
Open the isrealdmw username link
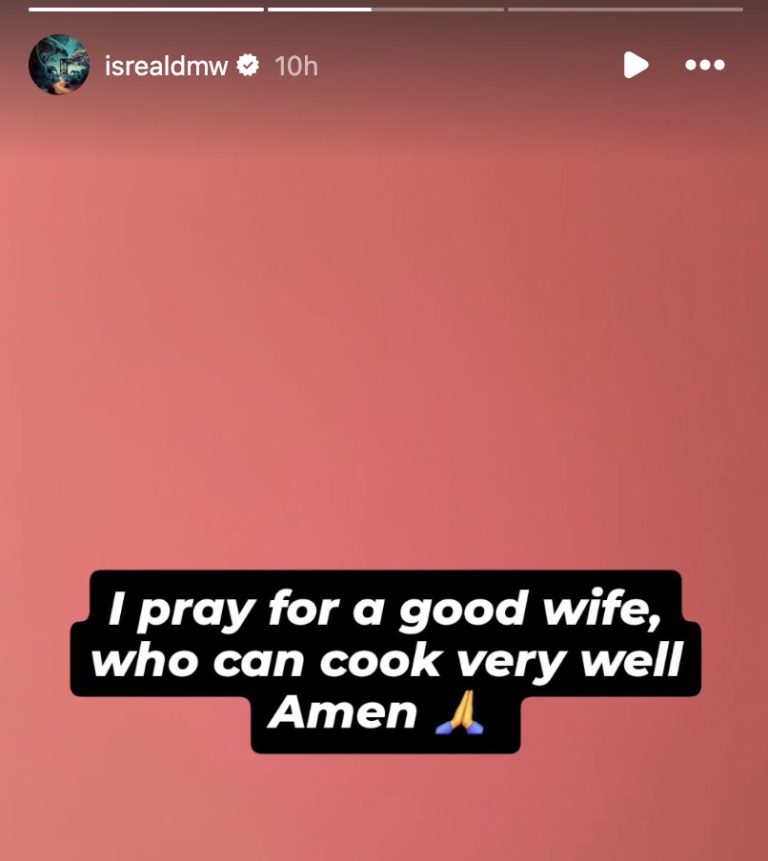coord(166,66)
